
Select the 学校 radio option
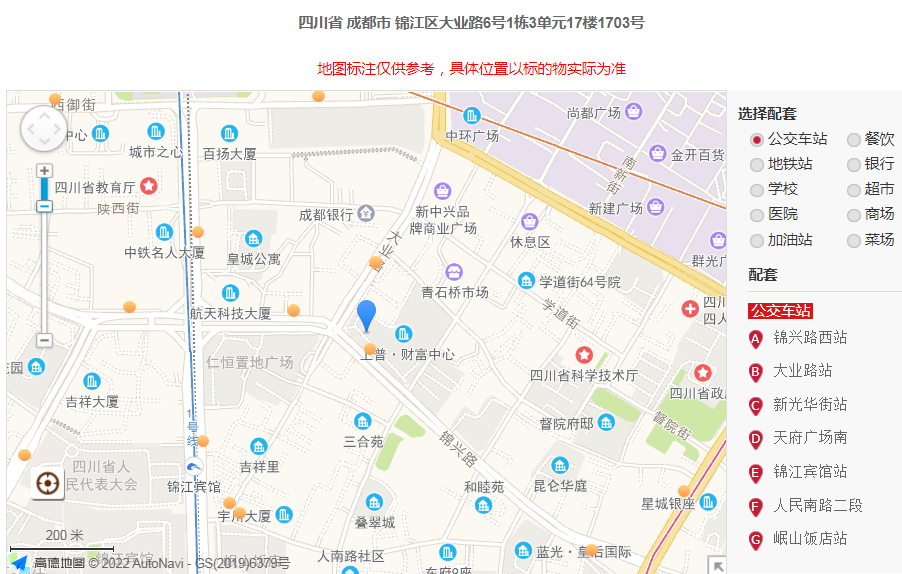(x=757, y=190)
